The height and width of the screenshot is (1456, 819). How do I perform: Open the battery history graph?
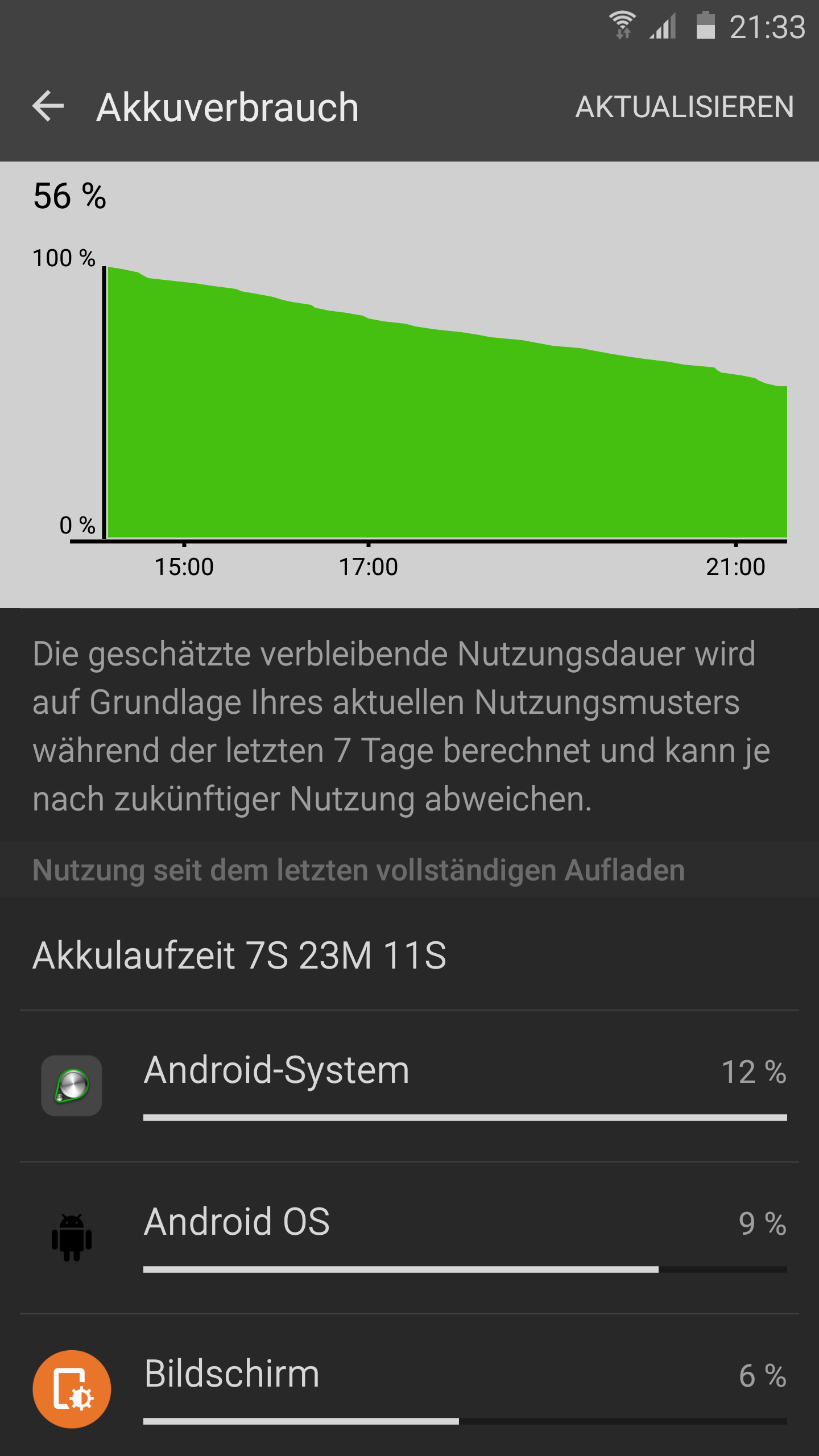click(409, 385)
